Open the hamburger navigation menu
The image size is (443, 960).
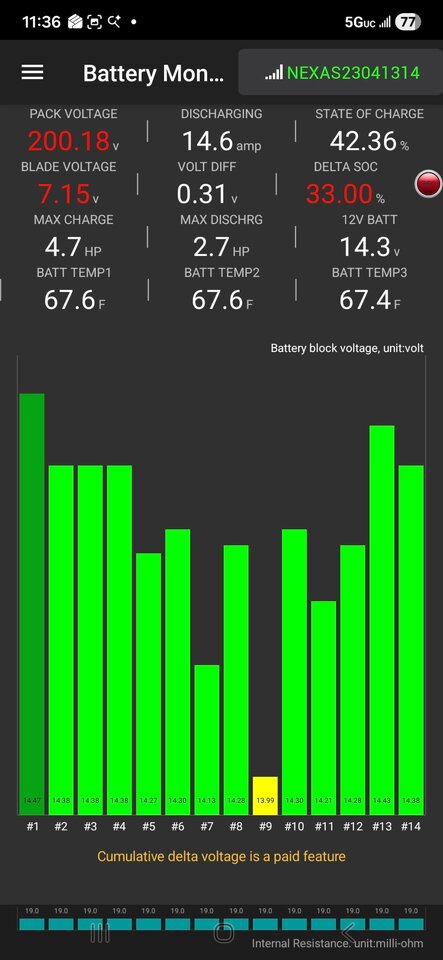pos(32,73)
